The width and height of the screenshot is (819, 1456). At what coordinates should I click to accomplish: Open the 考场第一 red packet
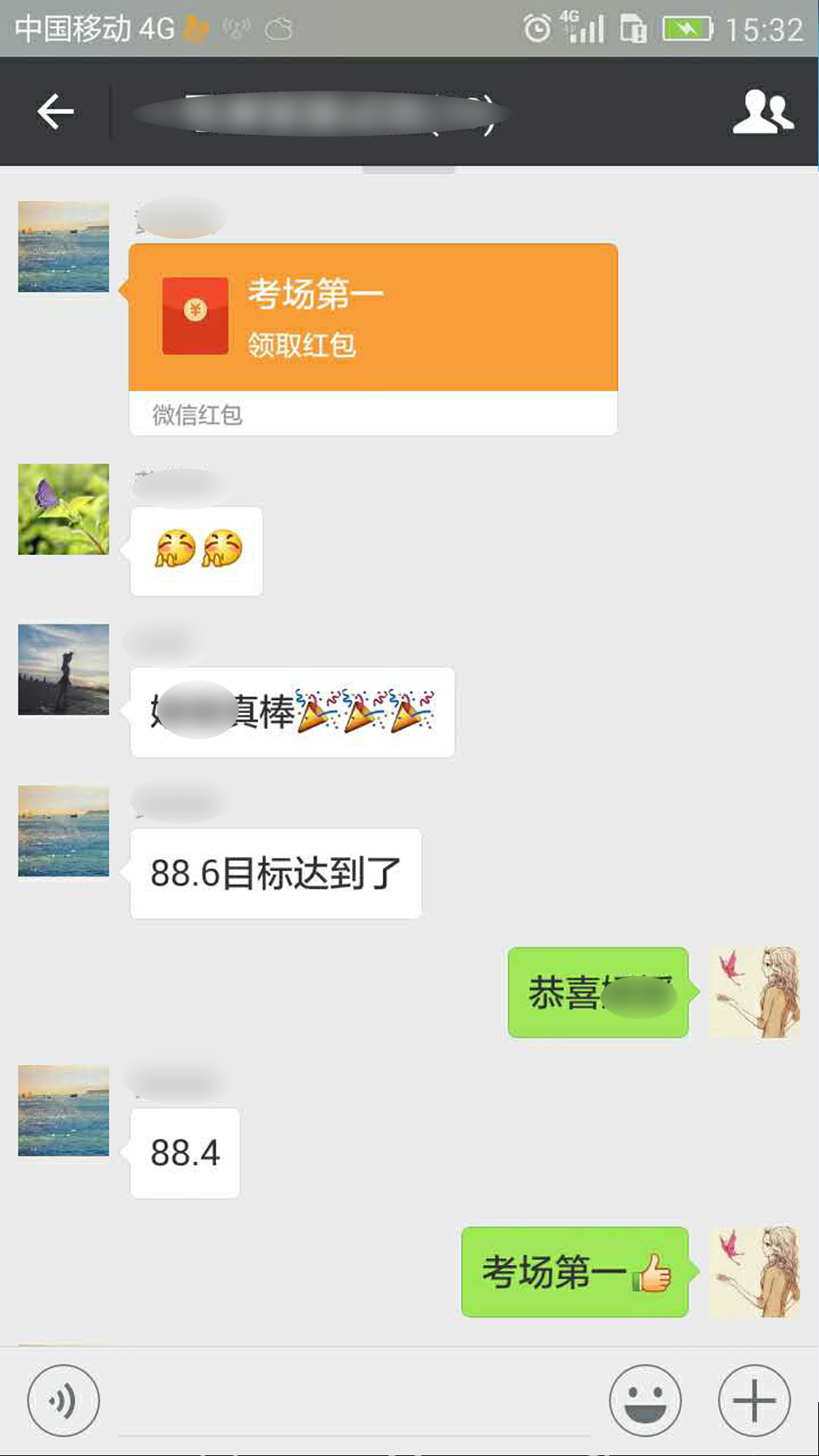coord(373,318)
